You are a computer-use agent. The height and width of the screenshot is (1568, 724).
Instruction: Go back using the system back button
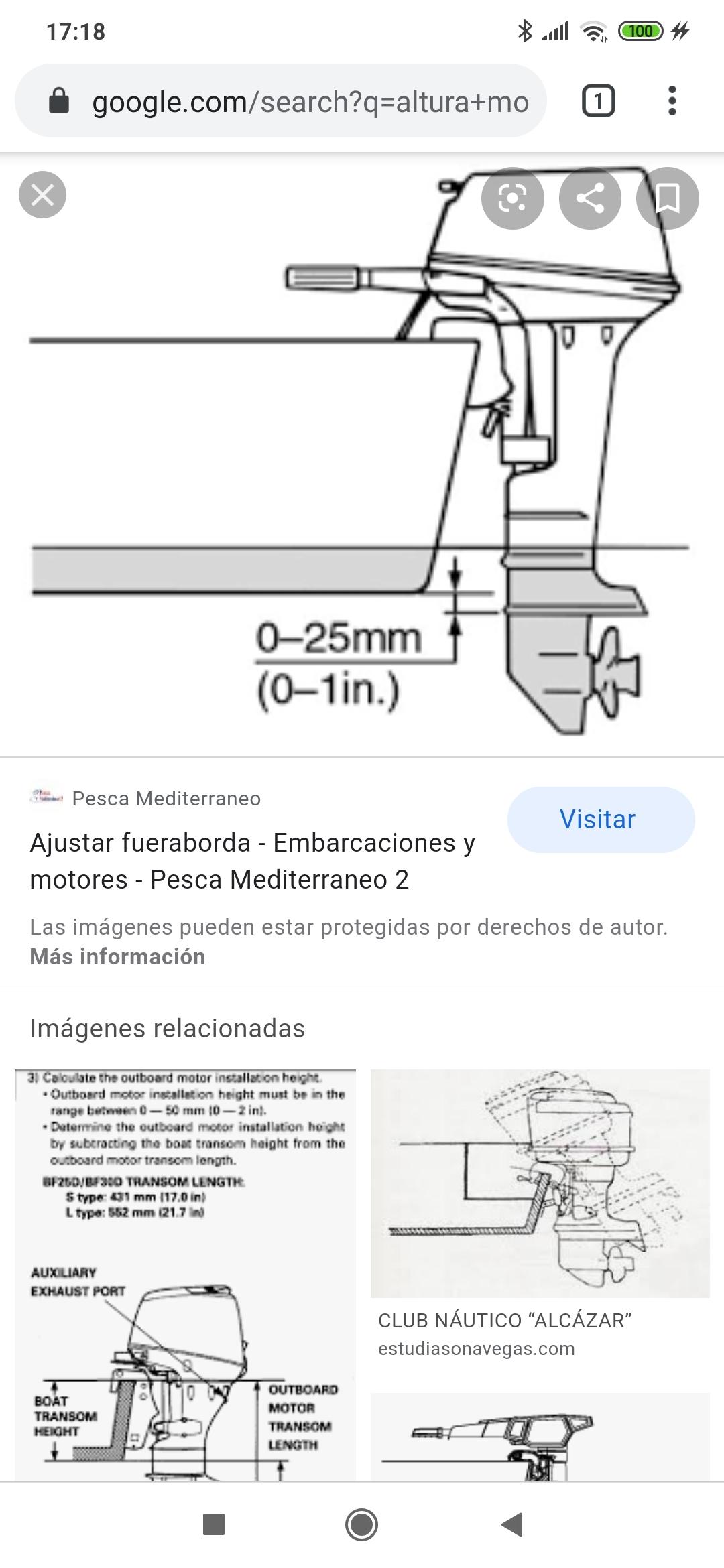512,1524
